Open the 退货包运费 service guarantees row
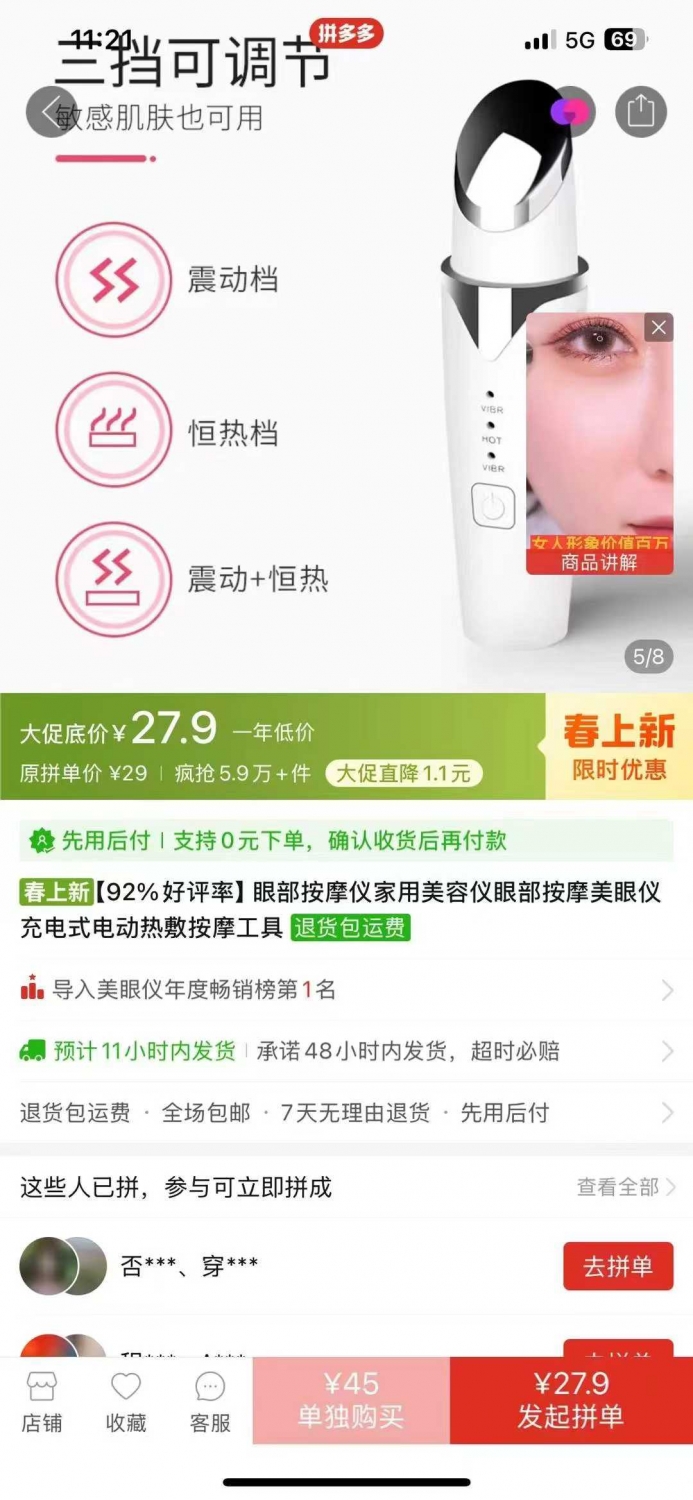The width and height of the screenshot is (693, 1500). [x=346, y=1113]
